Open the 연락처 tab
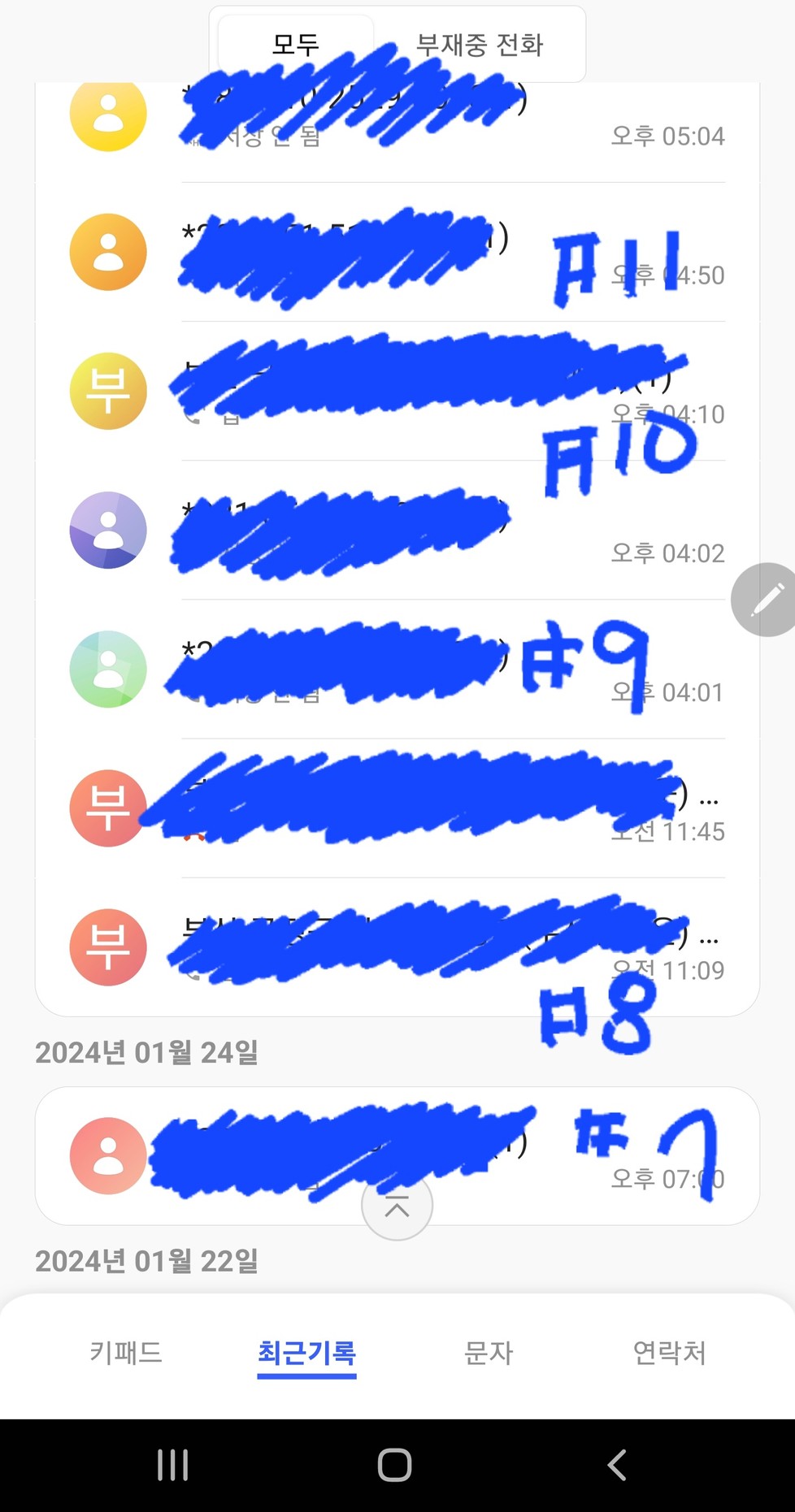The height and width of the screenshot is (1512, 795). point(669,1353)
